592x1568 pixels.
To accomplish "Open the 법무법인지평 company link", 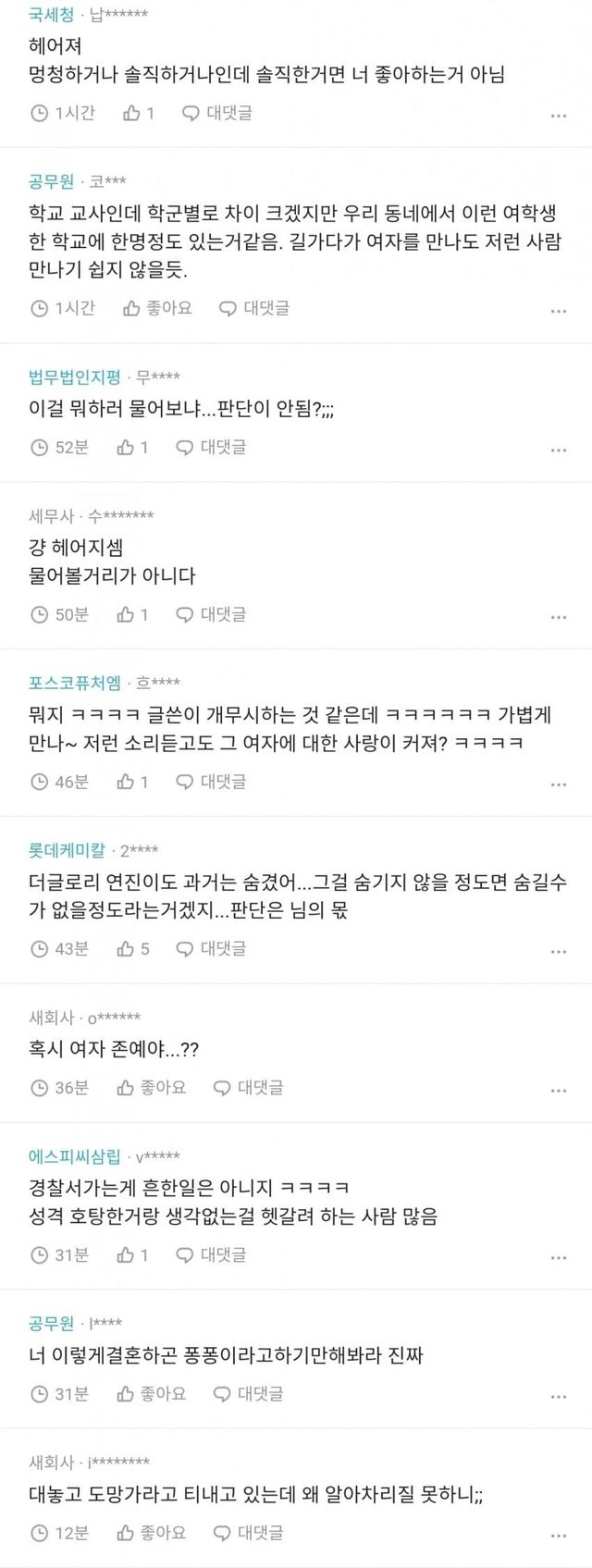I will click(x=75, y=377).
